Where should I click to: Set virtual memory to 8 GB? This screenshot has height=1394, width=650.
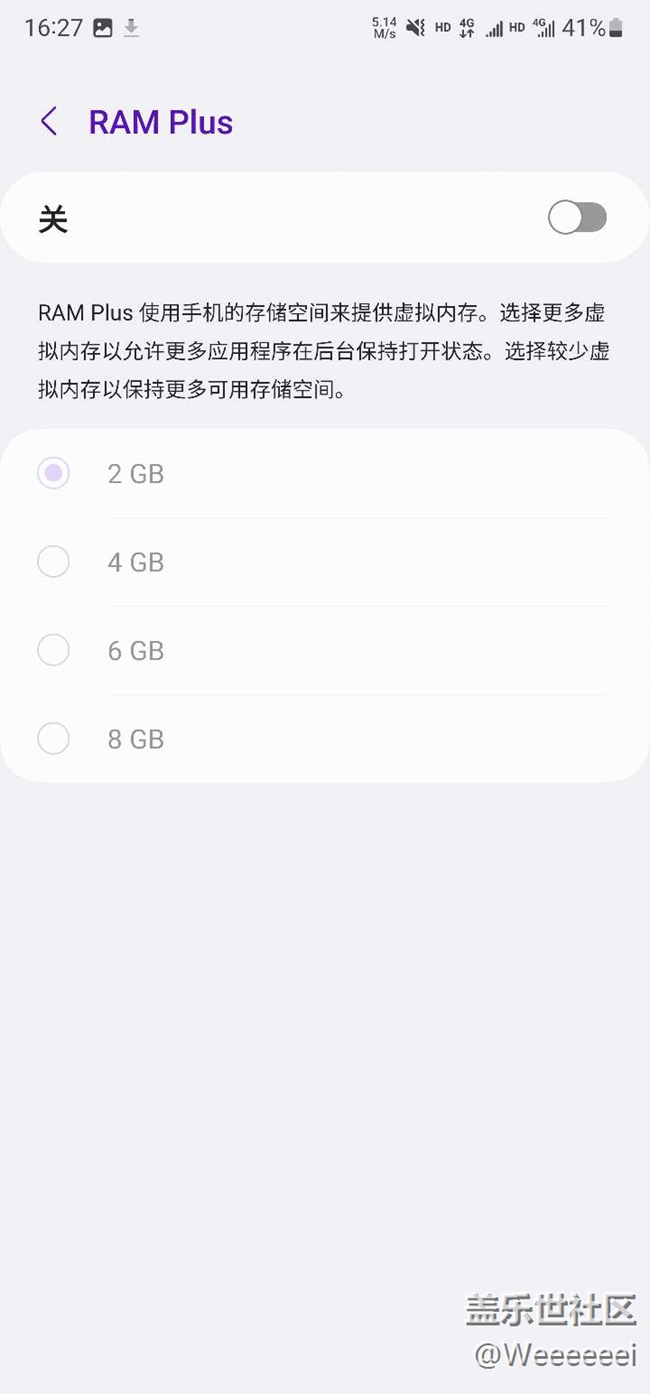[x=54, y=739]
